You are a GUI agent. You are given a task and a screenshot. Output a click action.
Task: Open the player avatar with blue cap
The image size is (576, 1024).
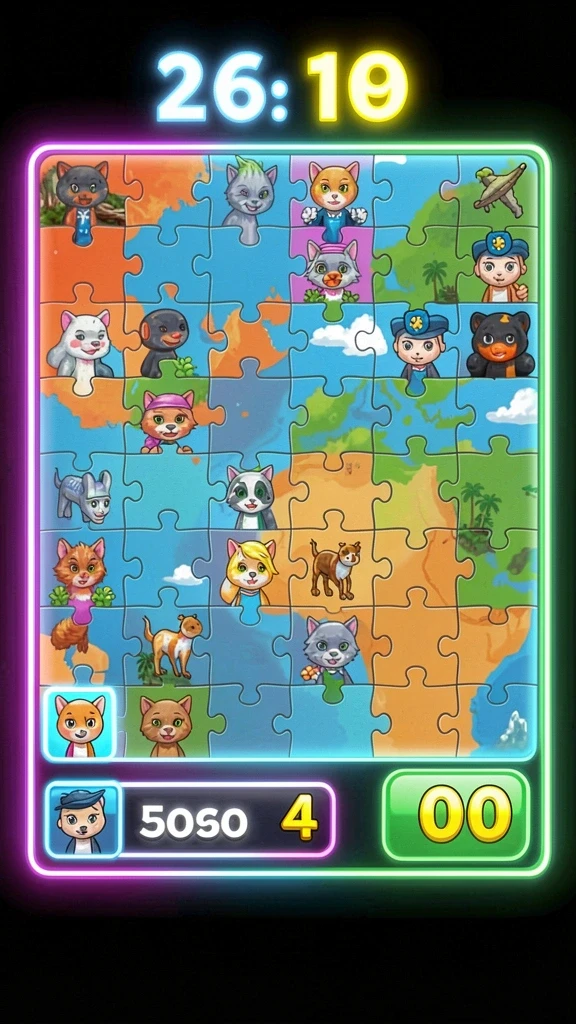pos(83,819)
